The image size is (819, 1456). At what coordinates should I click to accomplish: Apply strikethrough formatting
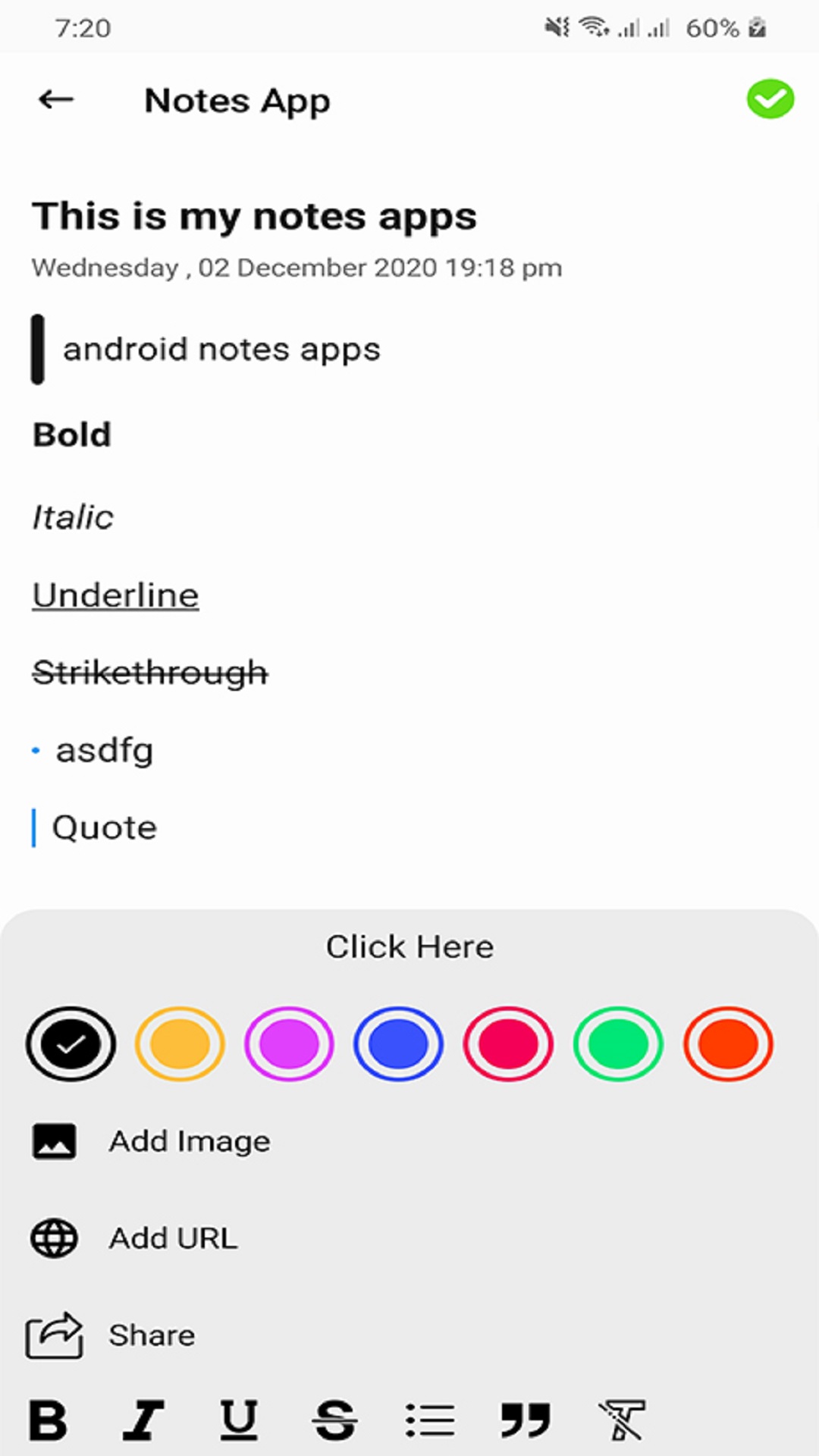tap(334, 1420)
